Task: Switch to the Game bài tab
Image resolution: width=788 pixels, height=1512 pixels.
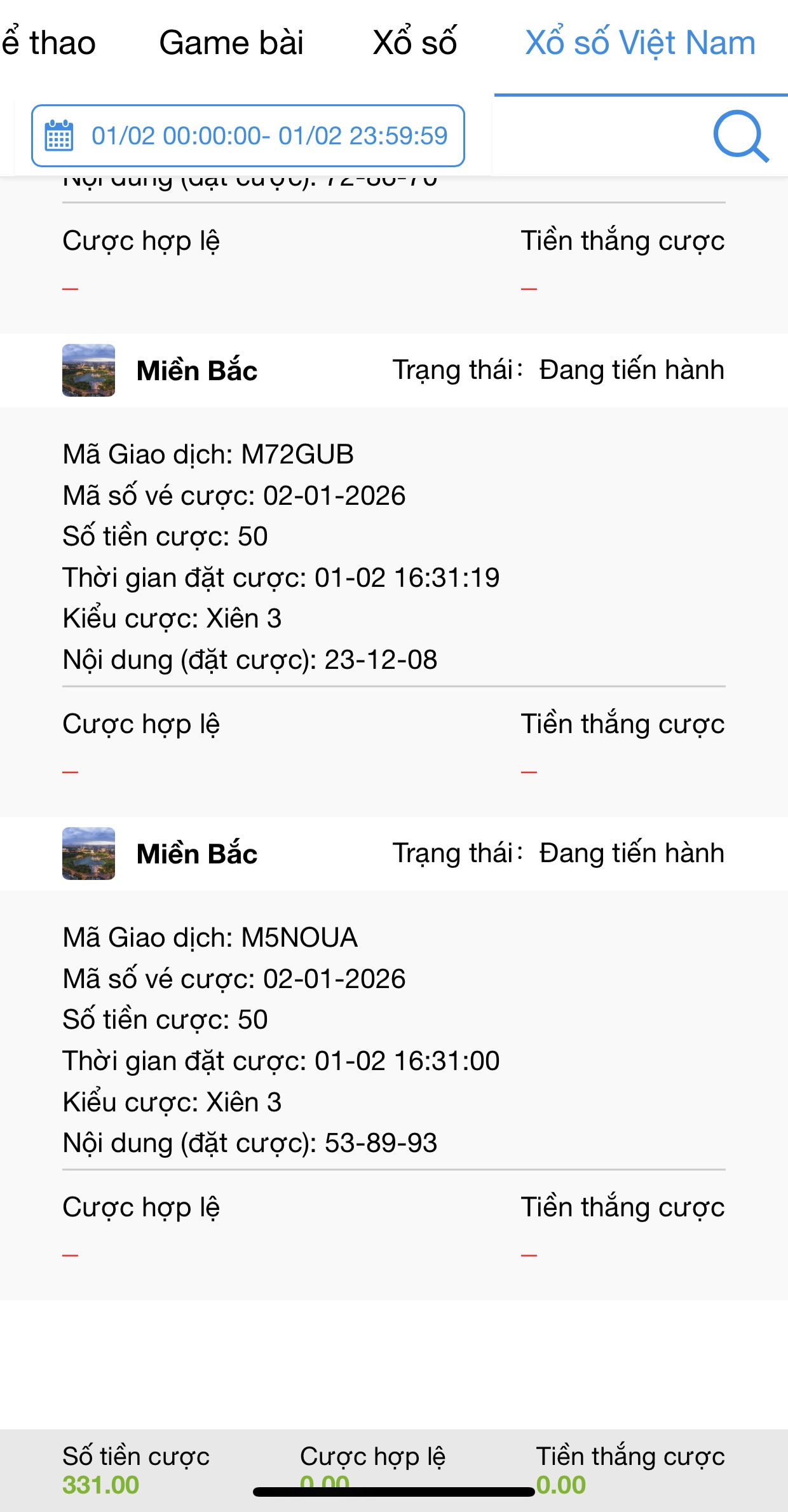Action: pyautogui.click(x=231, y=43)
